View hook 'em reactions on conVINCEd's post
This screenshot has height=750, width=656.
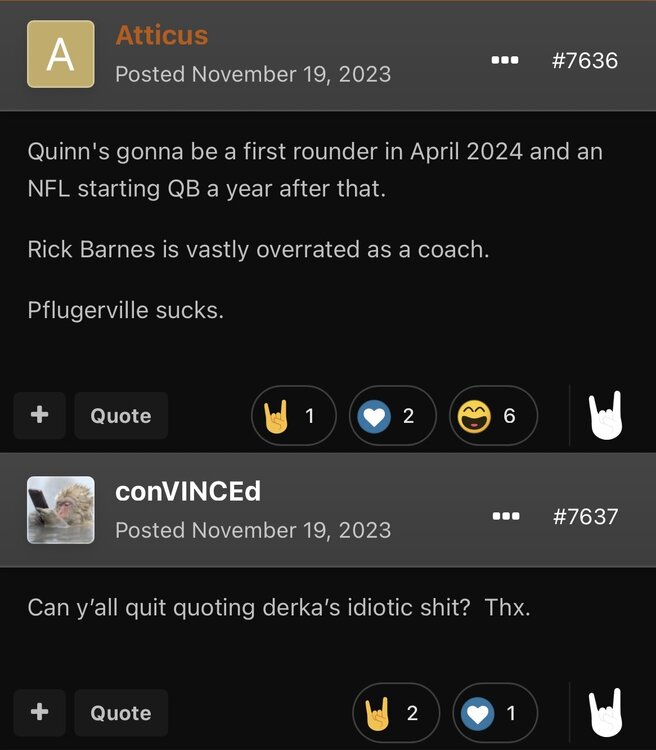pos(396,713)
